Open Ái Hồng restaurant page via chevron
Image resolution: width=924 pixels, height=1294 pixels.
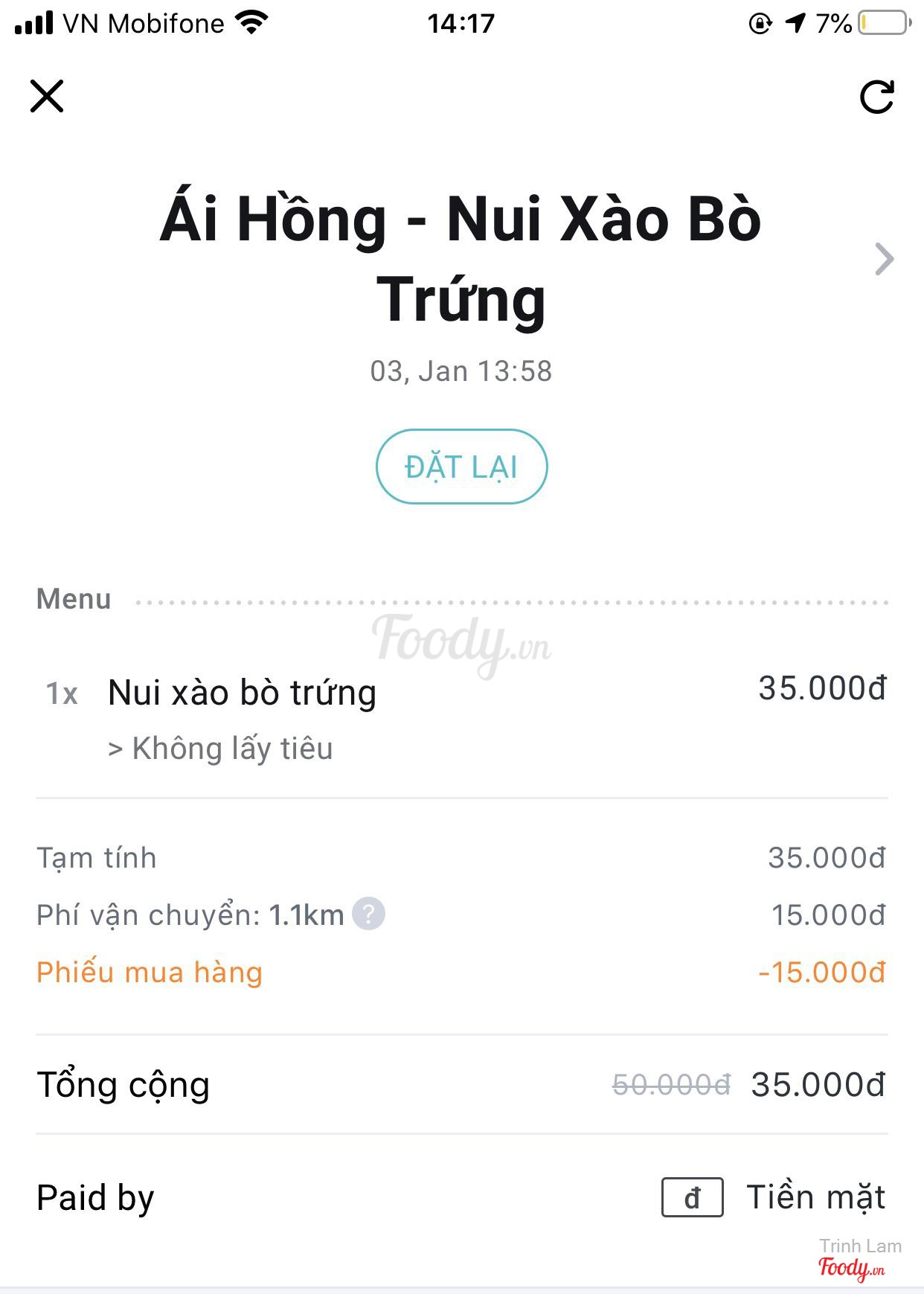(883, 259)
